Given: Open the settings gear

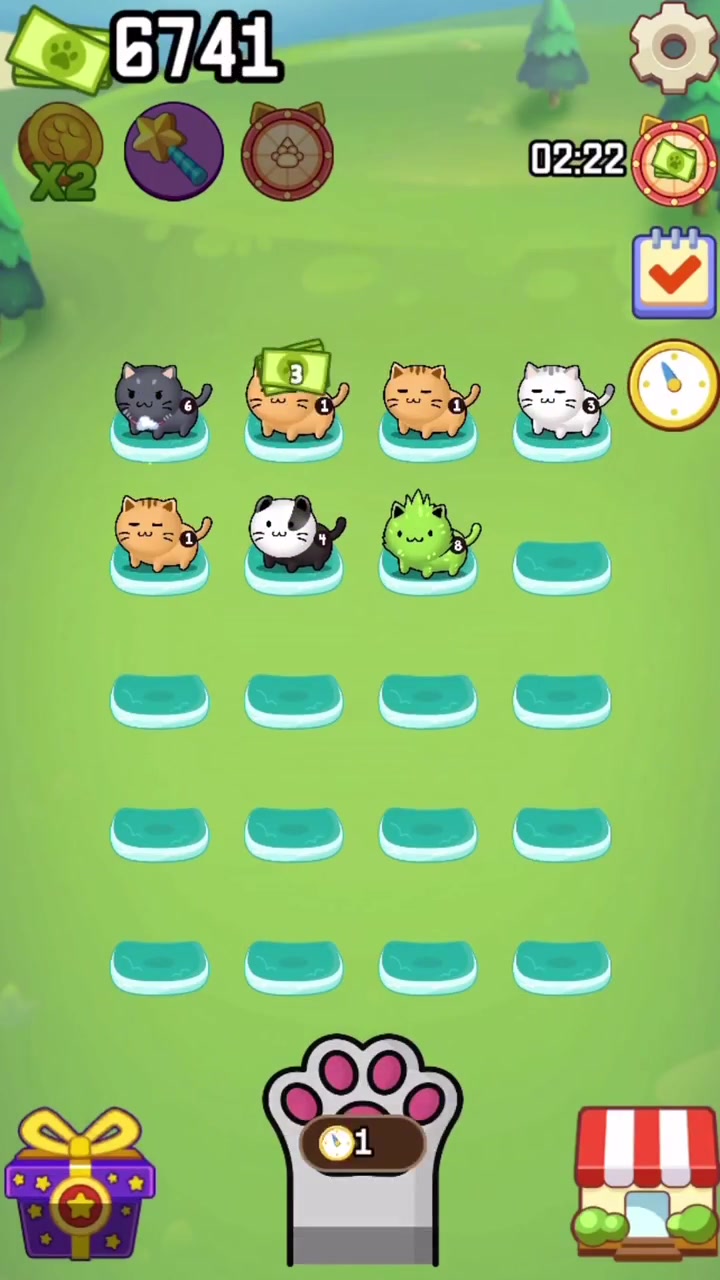Looking at the screenshot, I should tap(674, 45).
